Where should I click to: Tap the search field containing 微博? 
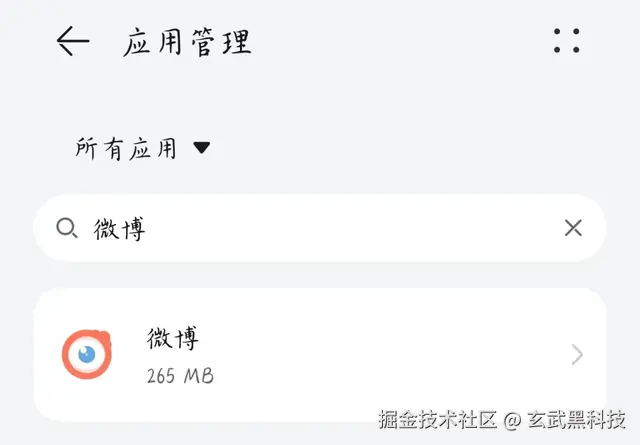(300, 228)
